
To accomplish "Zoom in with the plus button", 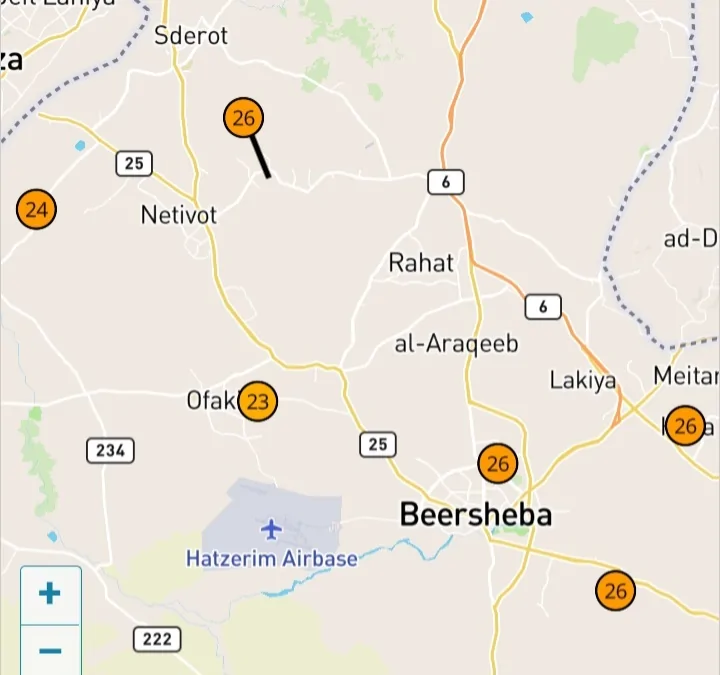I will (51, 595).
